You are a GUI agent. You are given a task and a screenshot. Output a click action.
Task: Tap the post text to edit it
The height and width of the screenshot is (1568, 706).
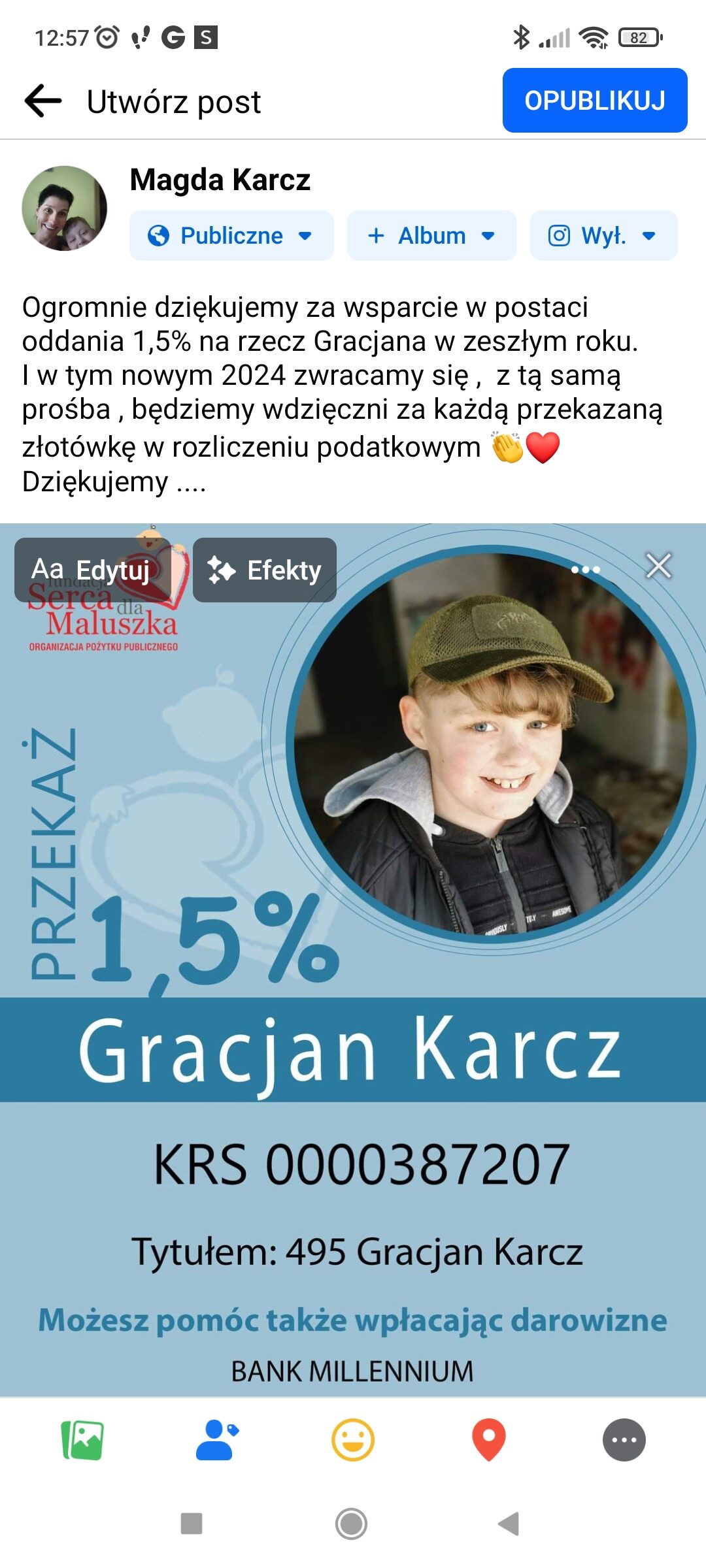pyautogui.click(x=340, y=392)
